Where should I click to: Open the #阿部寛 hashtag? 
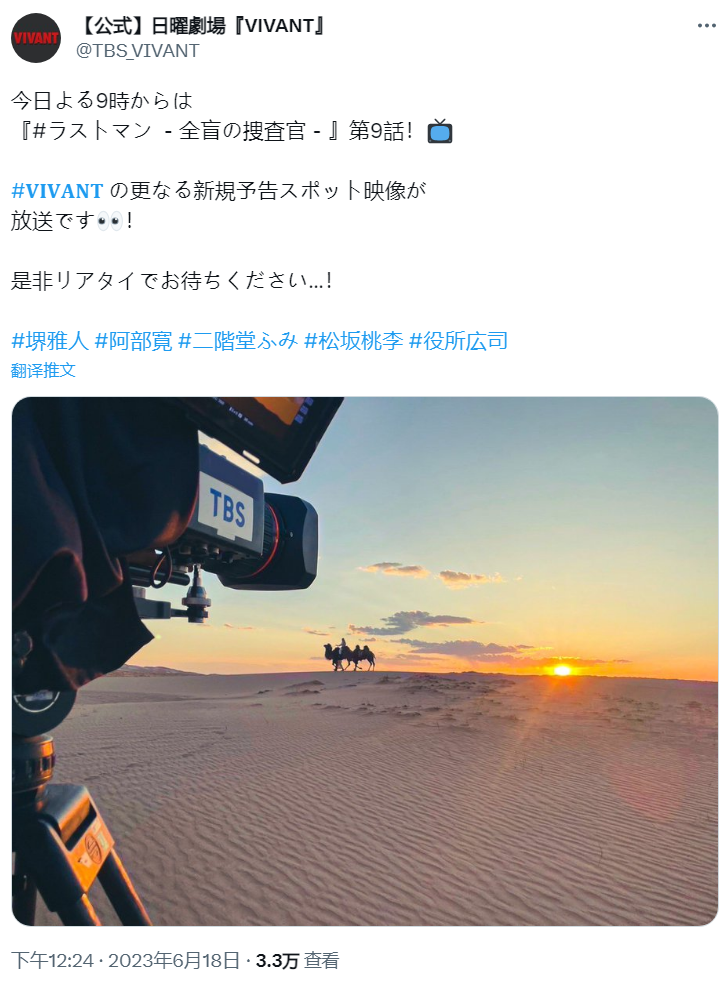(x=133, y=341)
